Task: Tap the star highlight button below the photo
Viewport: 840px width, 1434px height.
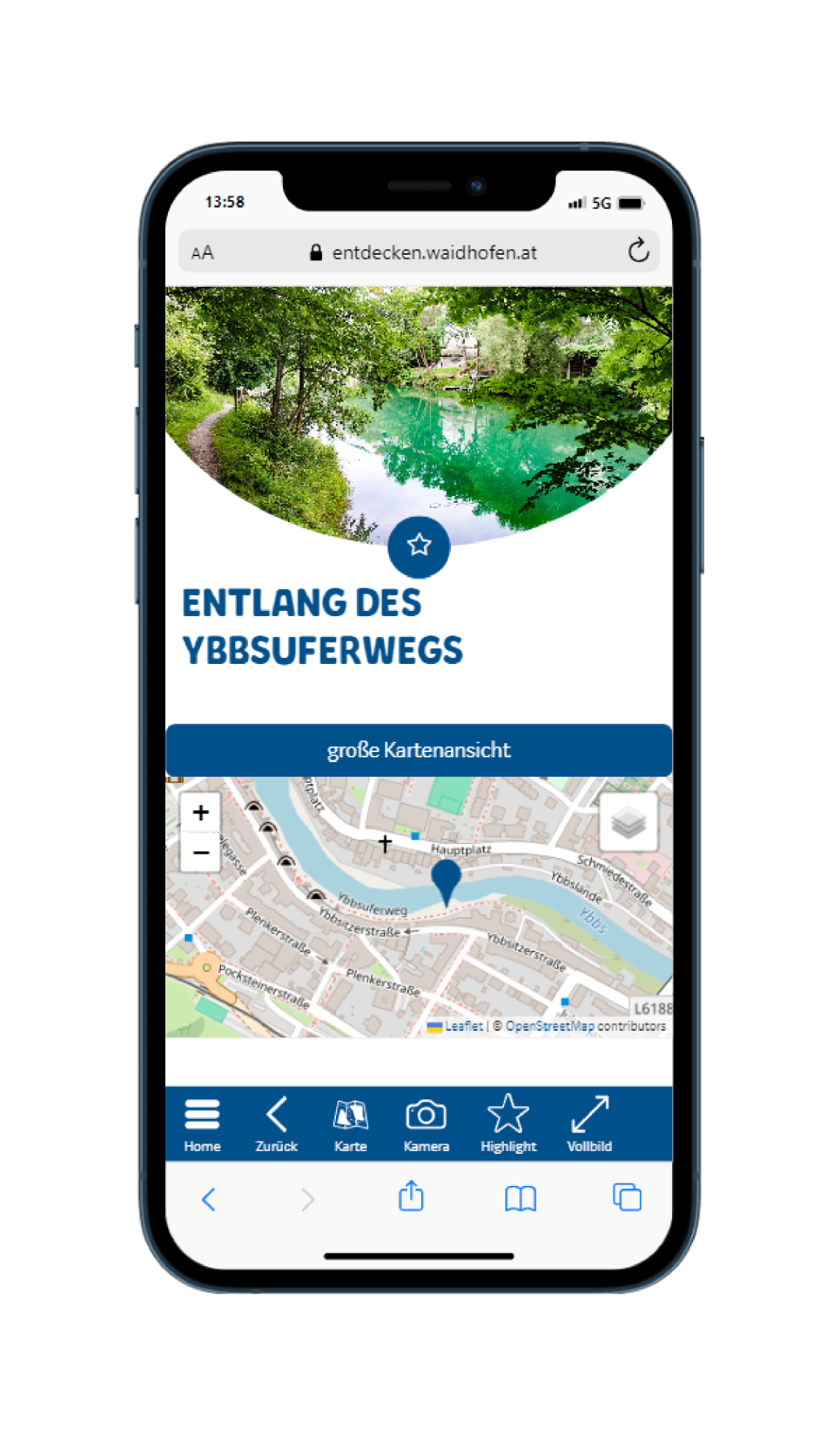Action: point(419,546)
